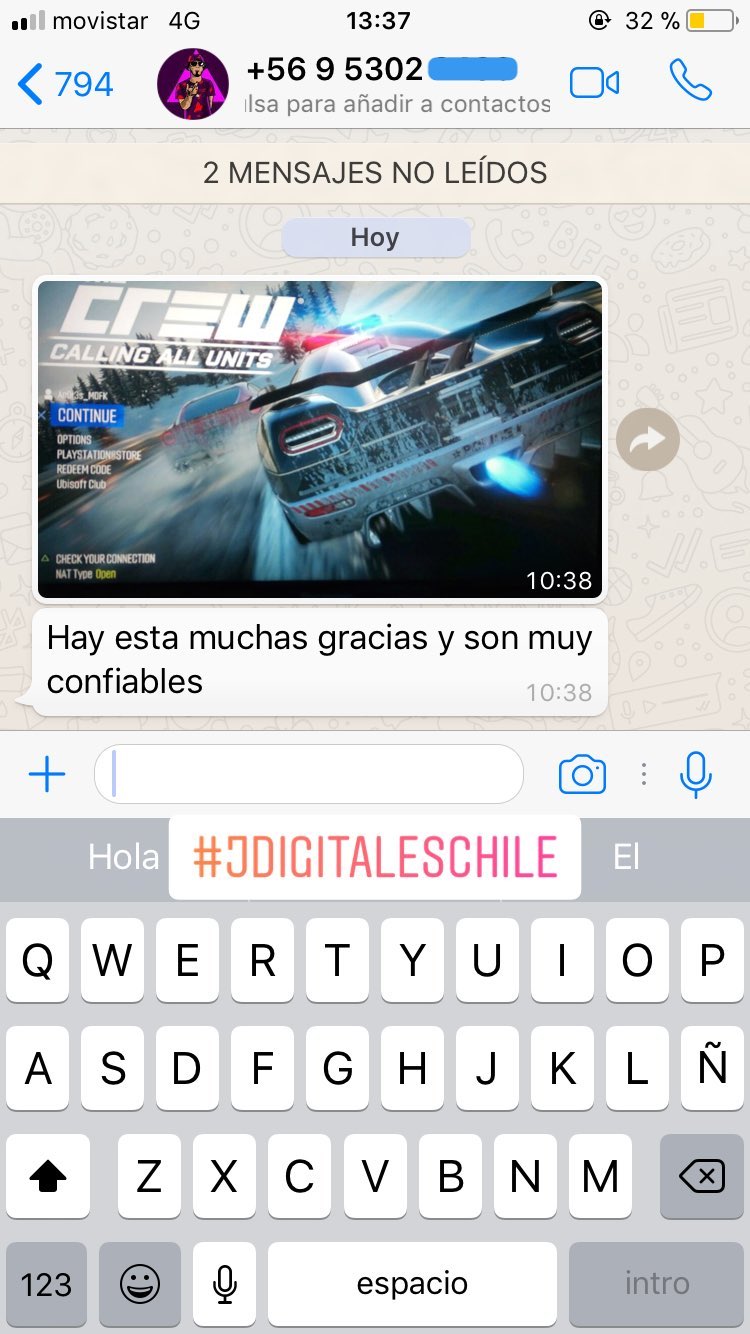Focus the message text field
Image resolution: width=750 pixels, height=1334 pixels.
[x=309, y=774]
